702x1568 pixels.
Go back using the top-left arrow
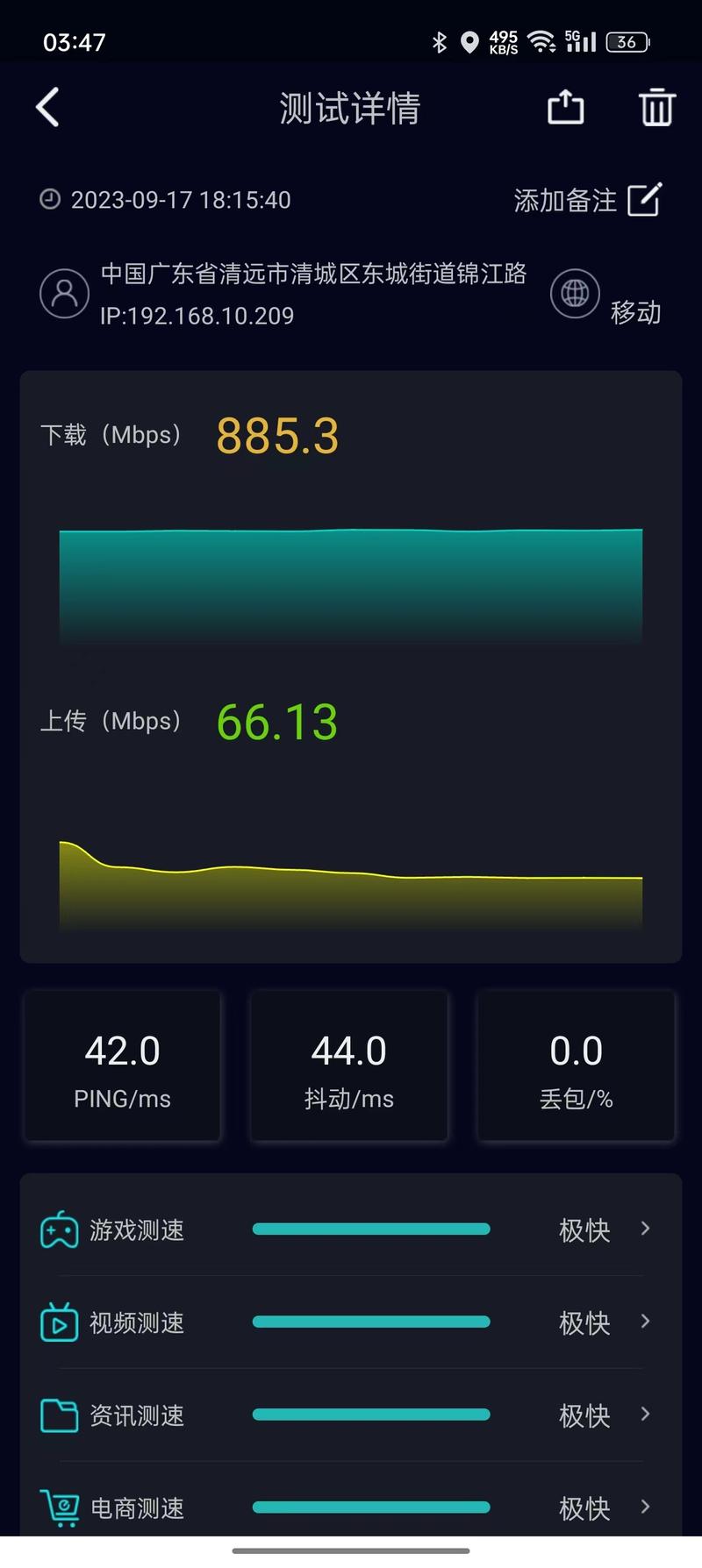coord(48,108)
